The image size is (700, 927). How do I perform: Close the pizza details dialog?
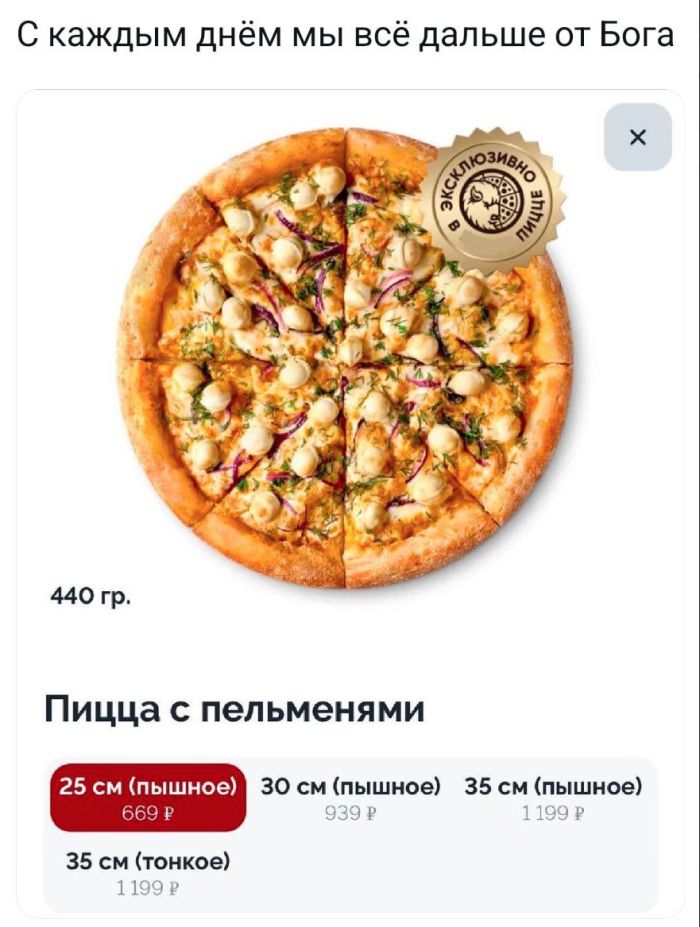(638, 137)
